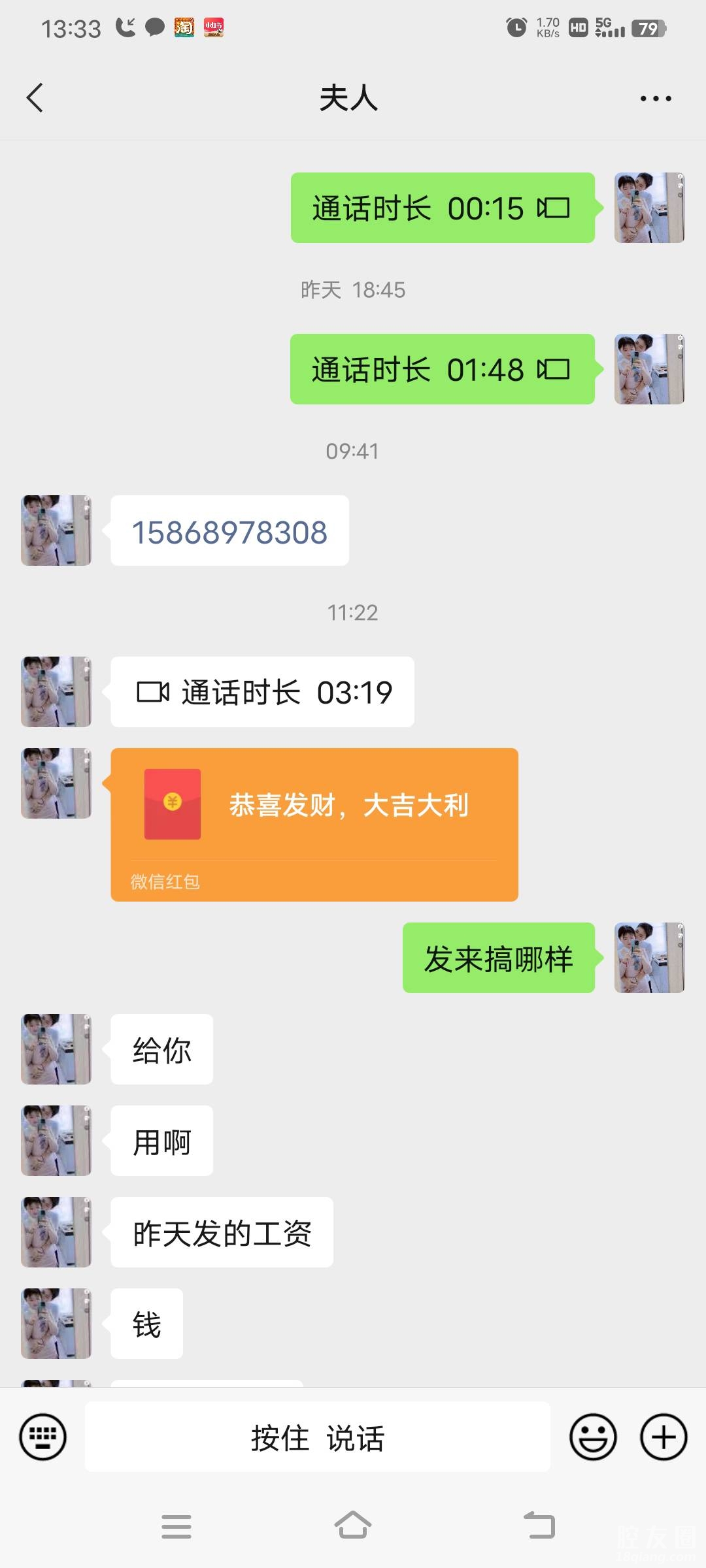Open the emoji sticker panel

click(x=593, y=1437)
